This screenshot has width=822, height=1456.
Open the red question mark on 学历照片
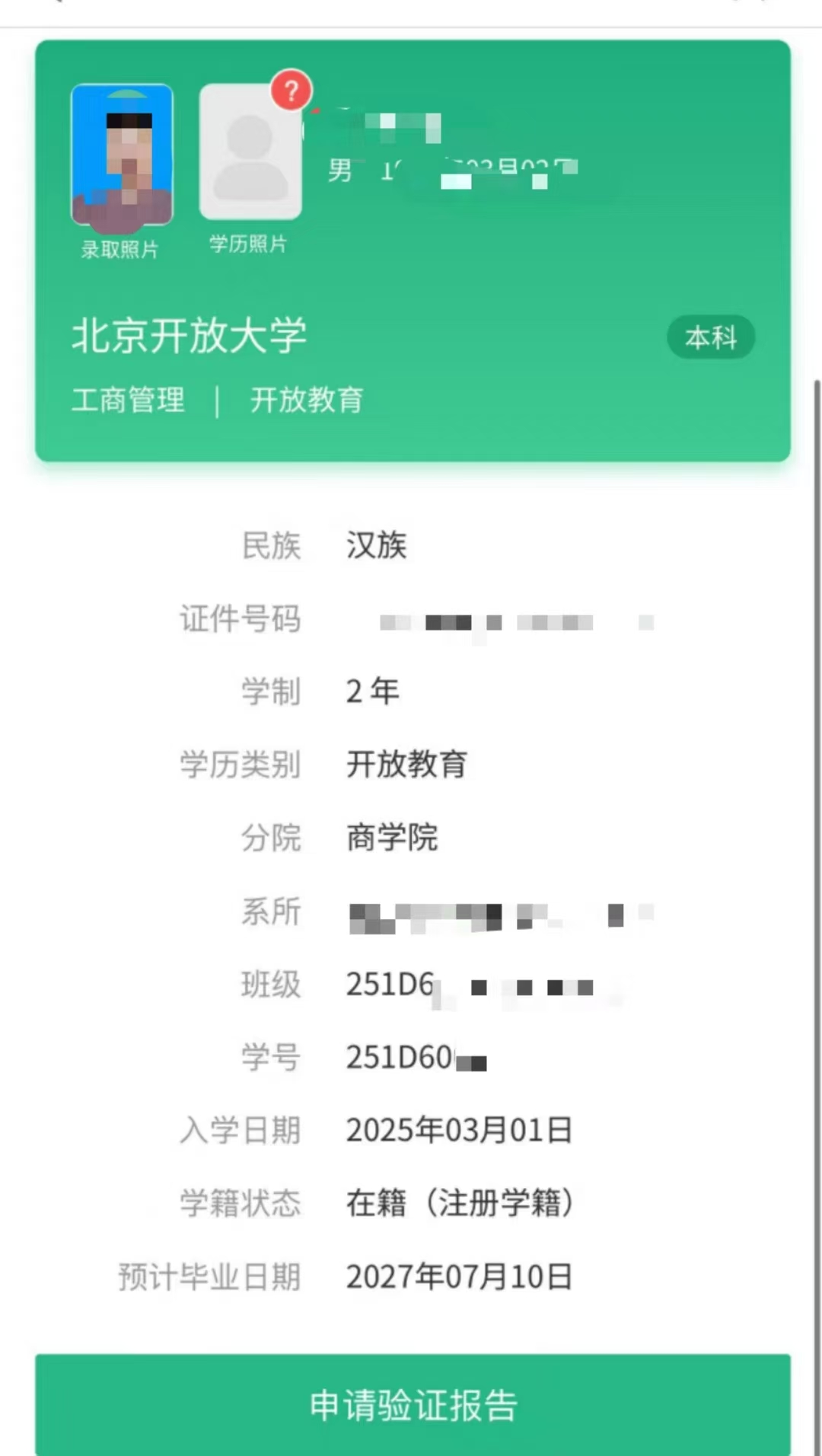point(291,91)
